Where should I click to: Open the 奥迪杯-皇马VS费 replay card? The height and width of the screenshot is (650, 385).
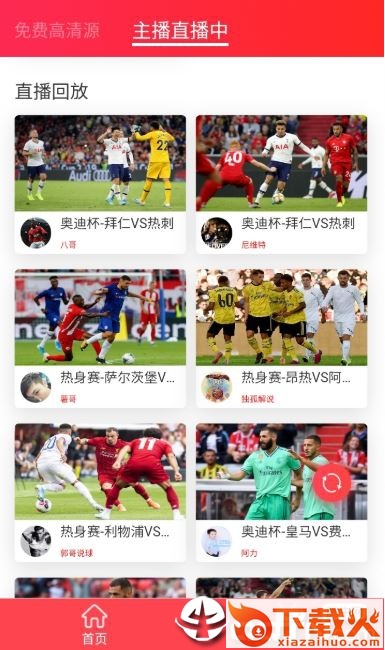click(x=281, y=492)
